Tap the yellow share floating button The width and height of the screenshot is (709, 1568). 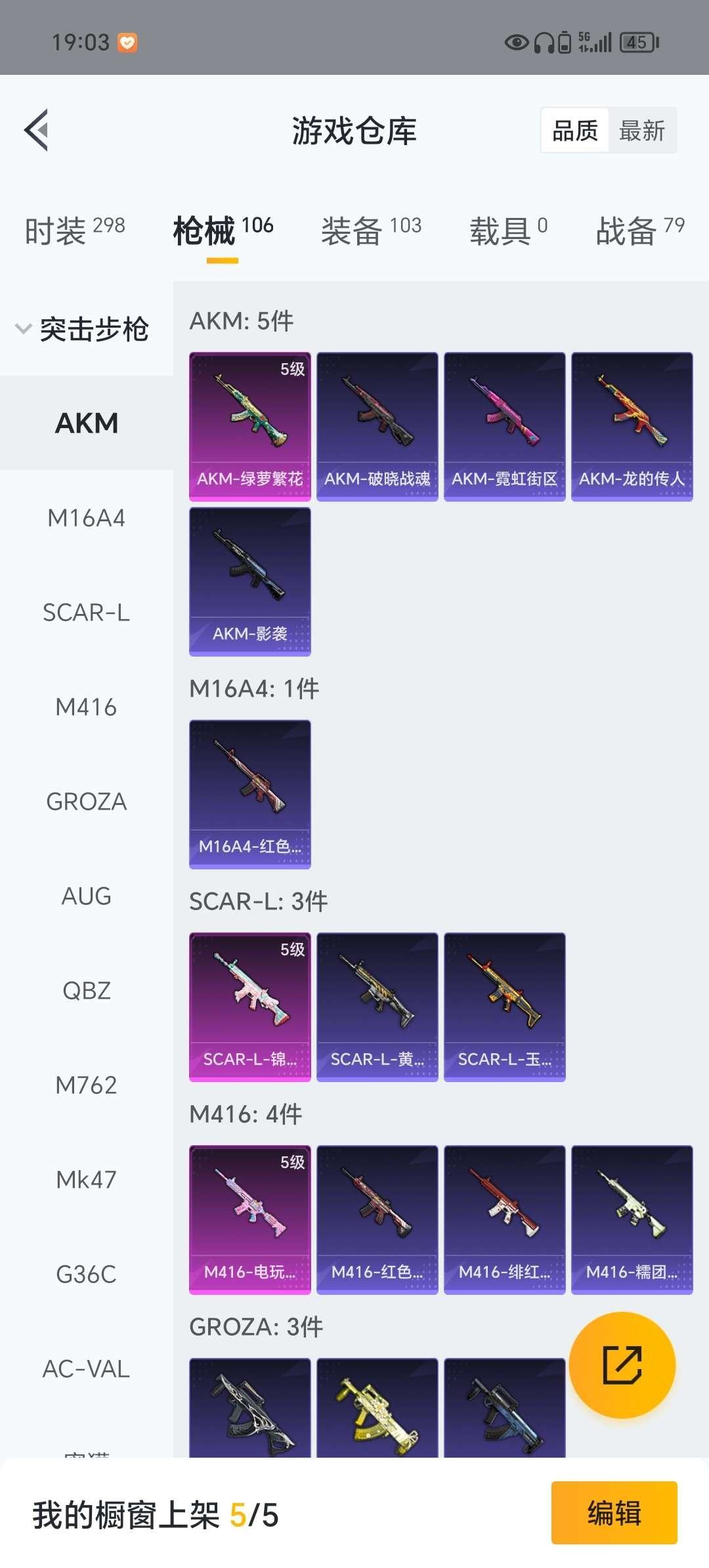click(622, 1365)
